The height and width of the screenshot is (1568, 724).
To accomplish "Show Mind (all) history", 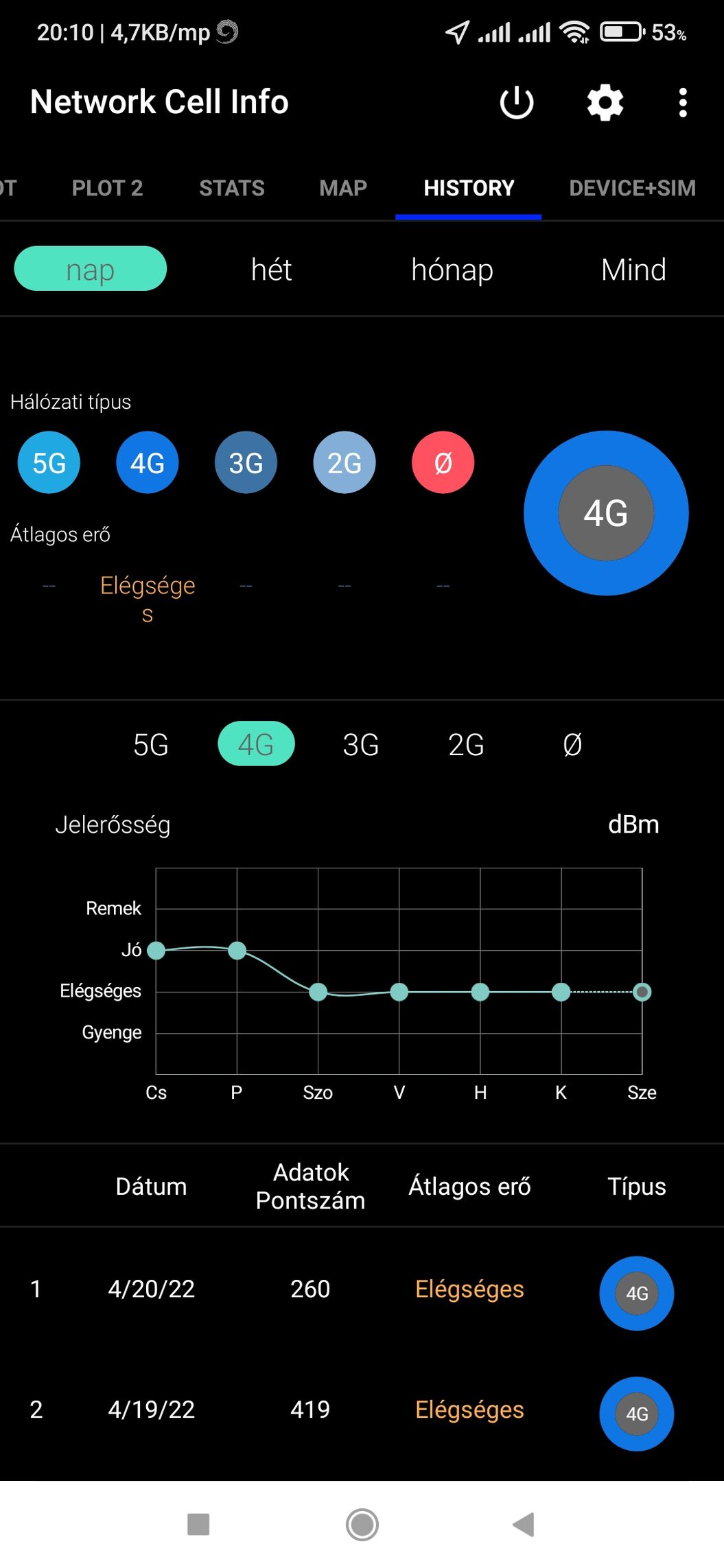I will [633, 269].
